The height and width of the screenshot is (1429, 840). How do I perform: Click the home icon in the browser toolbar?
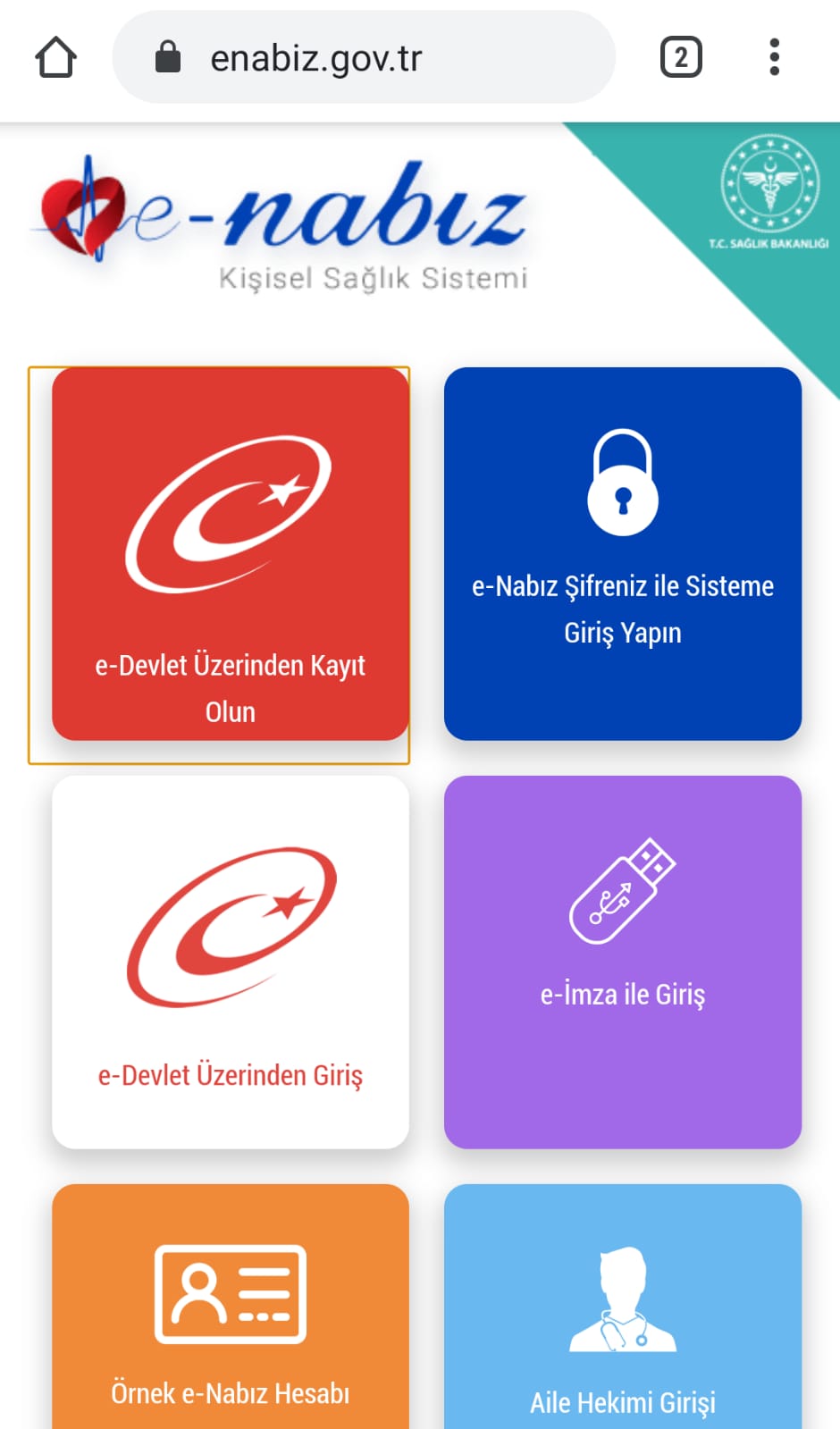(55, 56)
